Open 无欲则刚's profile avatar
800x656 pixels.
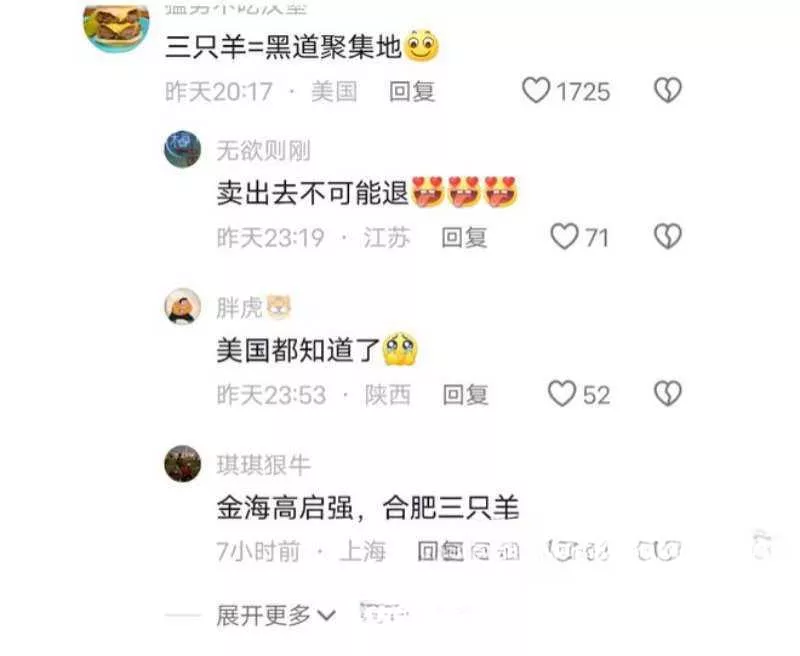tap(183, 151)
